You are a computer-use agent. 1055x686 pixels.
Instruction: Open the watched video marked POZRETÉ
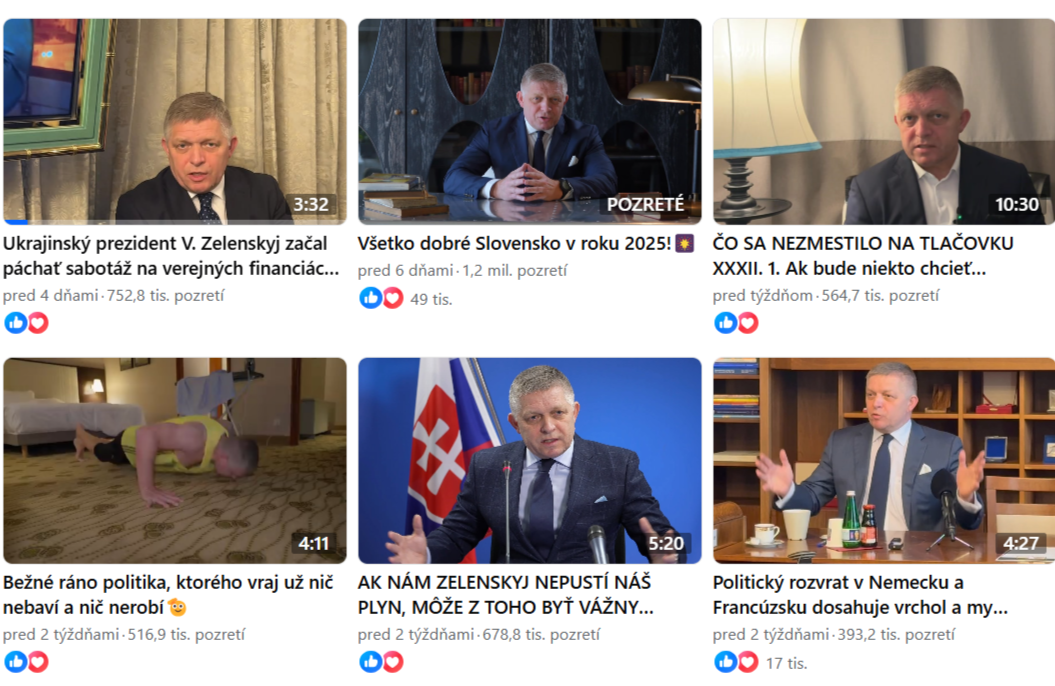(x=529, y=120)
